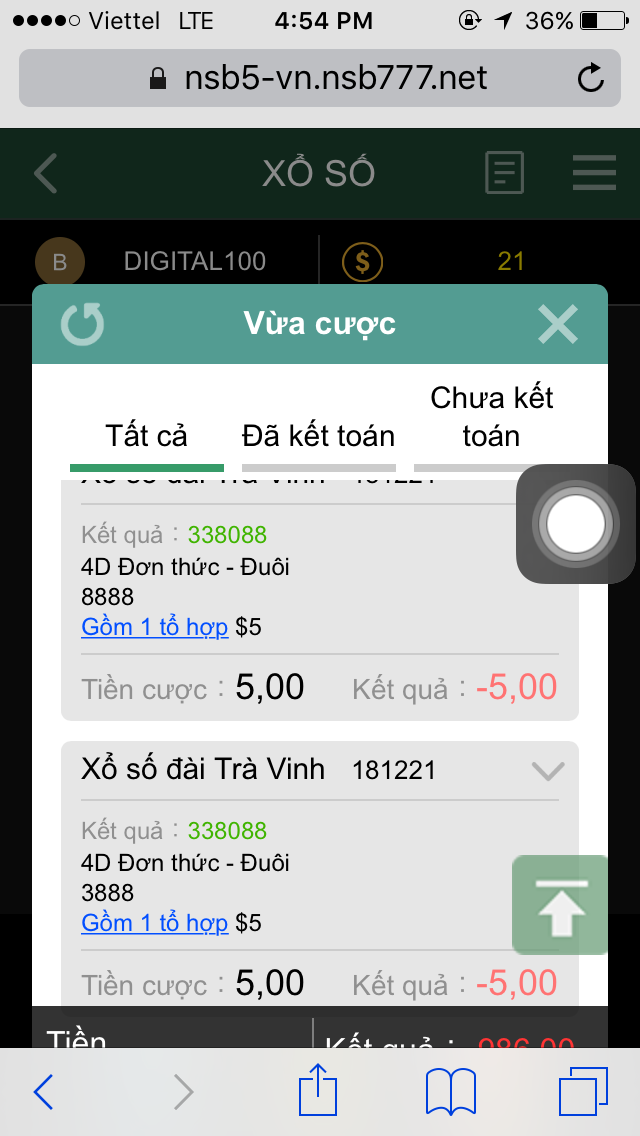Switch to the Chưa kết toán tab
640x1136 pixels.
tap(491, 418)
